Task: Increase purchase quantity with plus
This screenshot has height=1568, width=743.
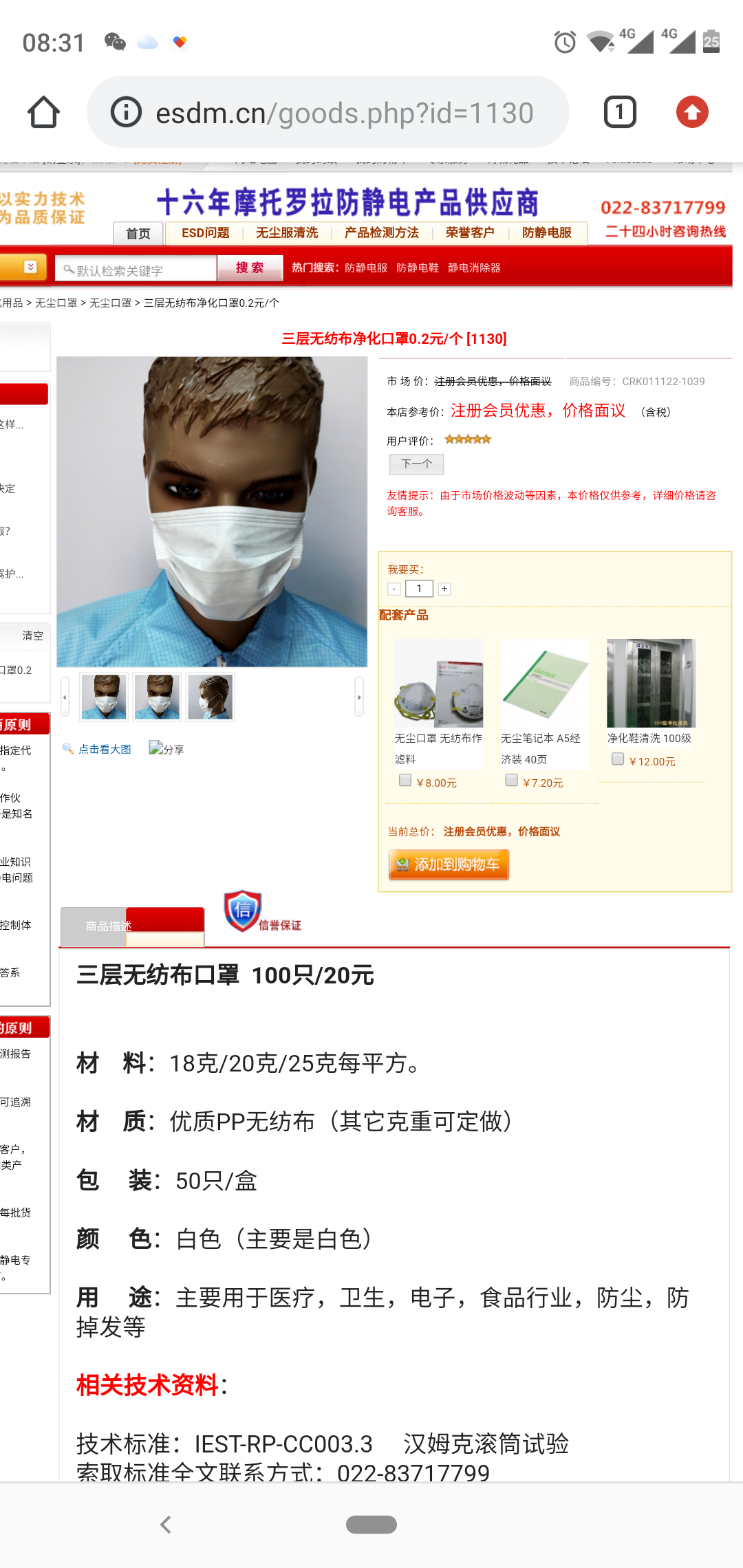Action: (444, 589)
